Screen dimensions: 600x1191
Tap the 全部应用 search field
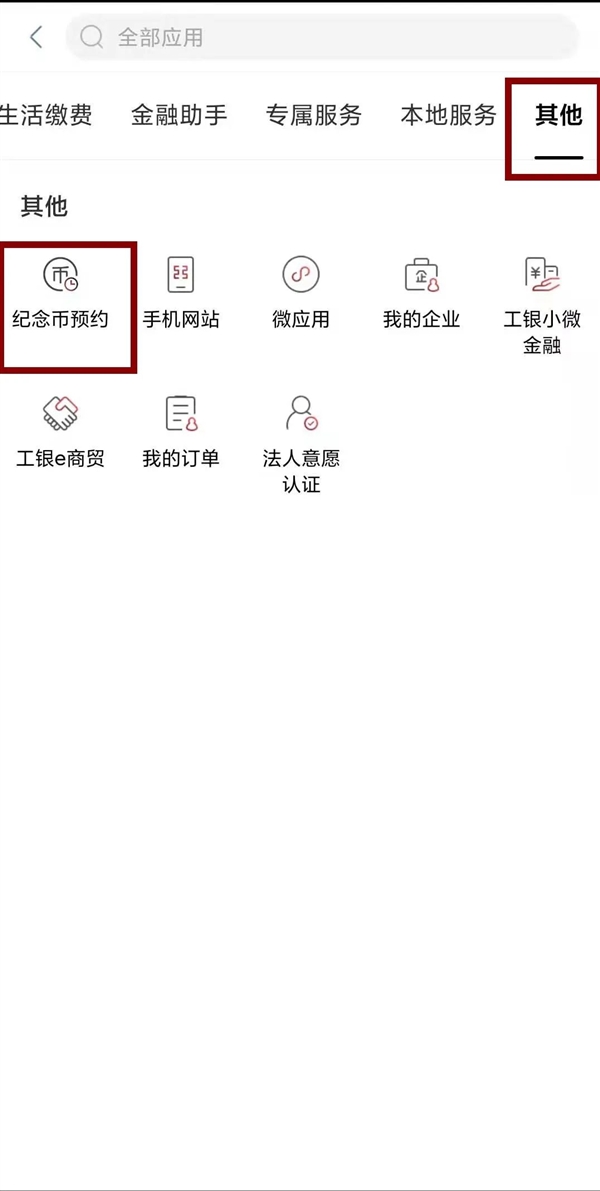[320, 38]
